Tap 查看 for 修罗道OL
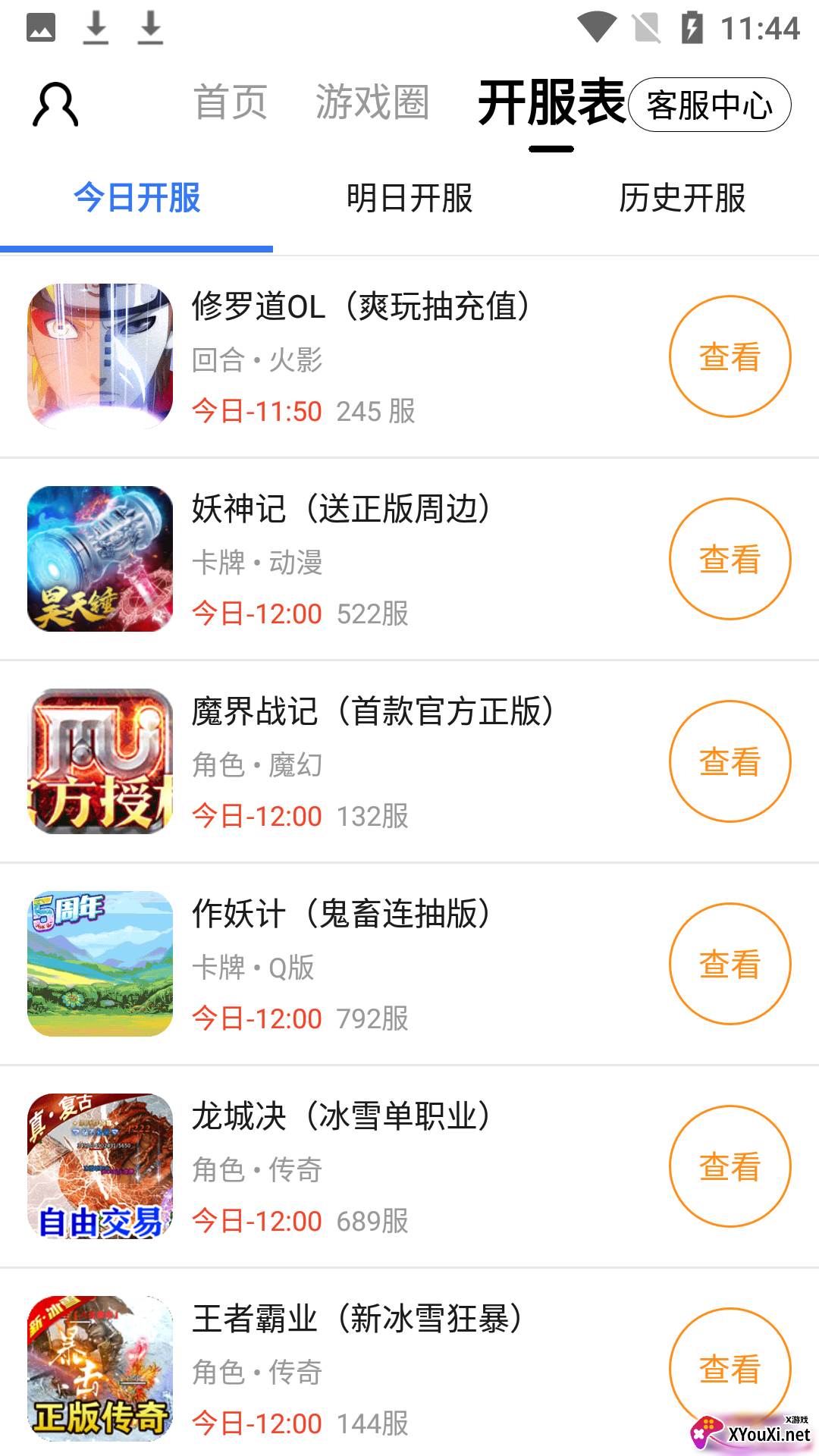This screenshot has height=1456, width=819. pyautogui.click(x=730, y=356)
